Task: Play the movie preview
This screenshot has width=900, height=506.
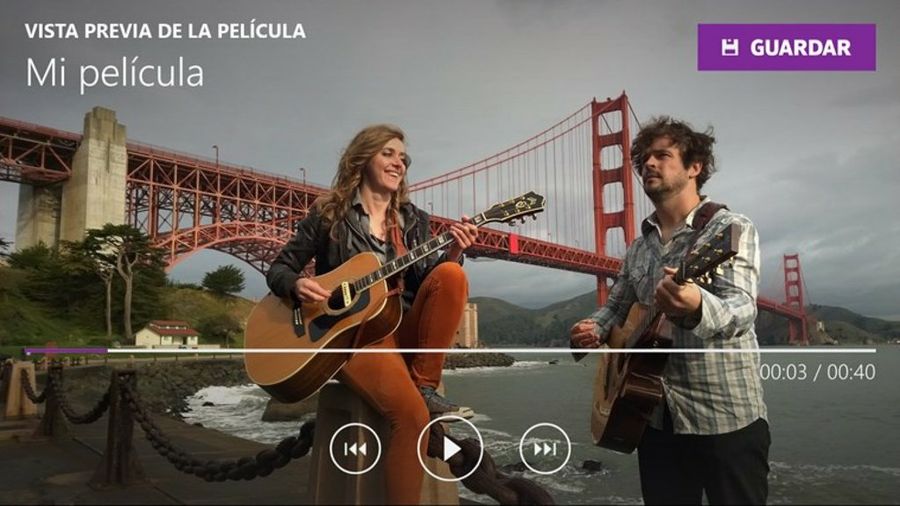Action: (450, 449)
